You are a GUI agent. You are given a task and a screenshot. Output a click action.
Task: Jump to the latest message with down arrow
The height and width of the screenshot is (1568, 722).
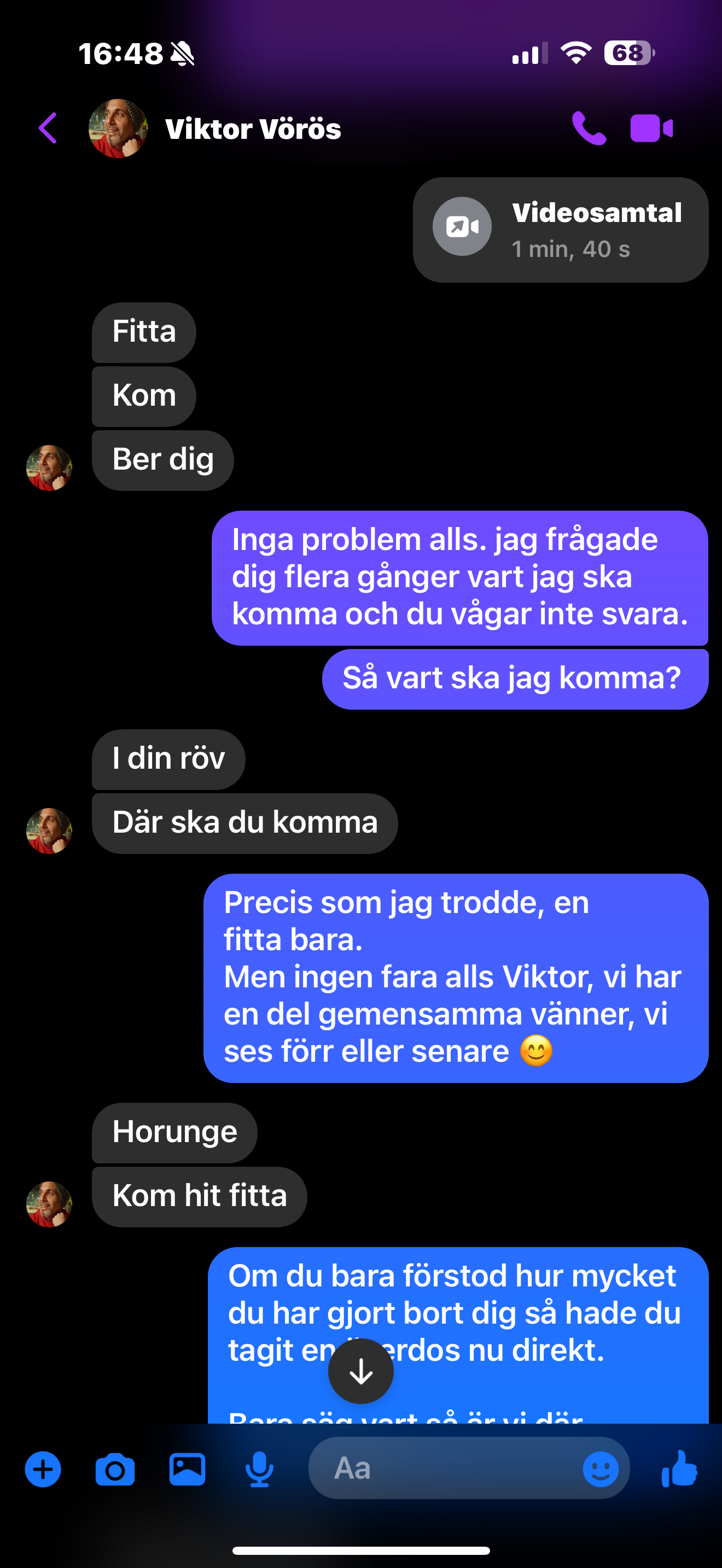360,1371
